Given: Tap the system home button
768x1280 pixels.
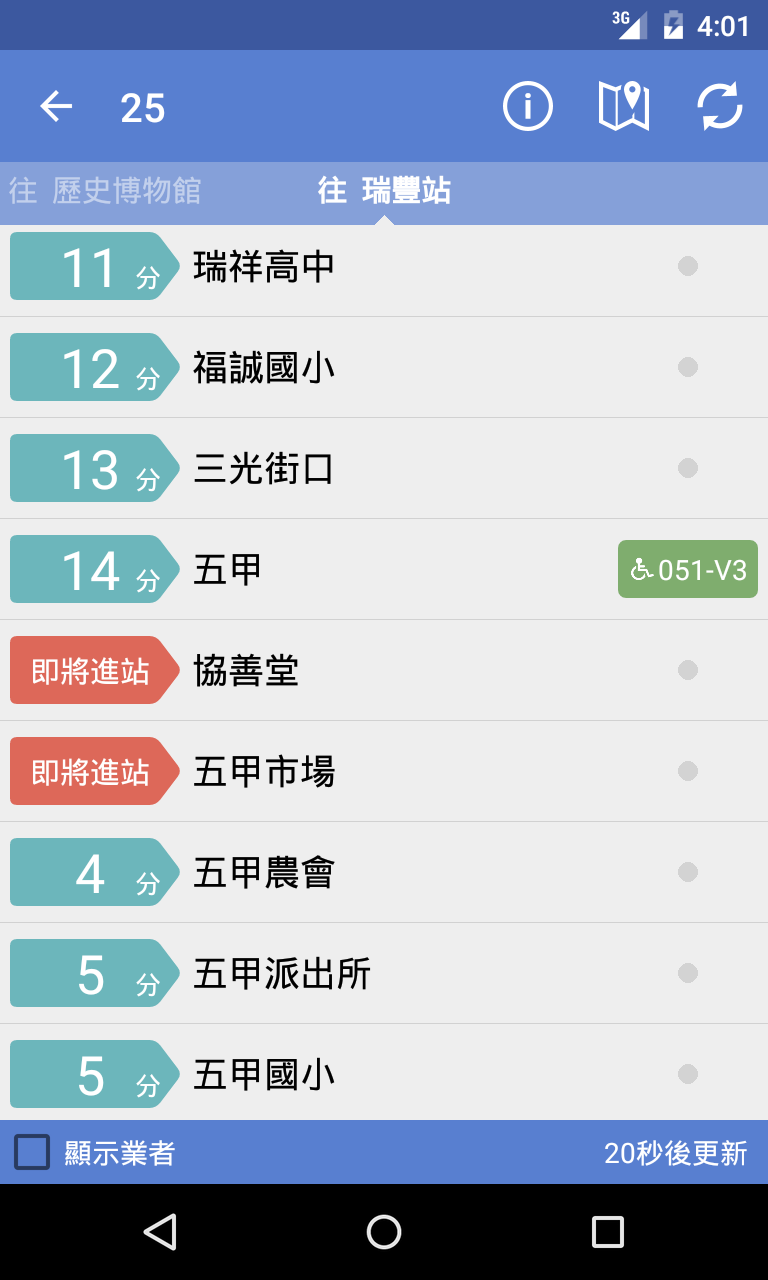Looking at the screenshot, I should 384,1232.
